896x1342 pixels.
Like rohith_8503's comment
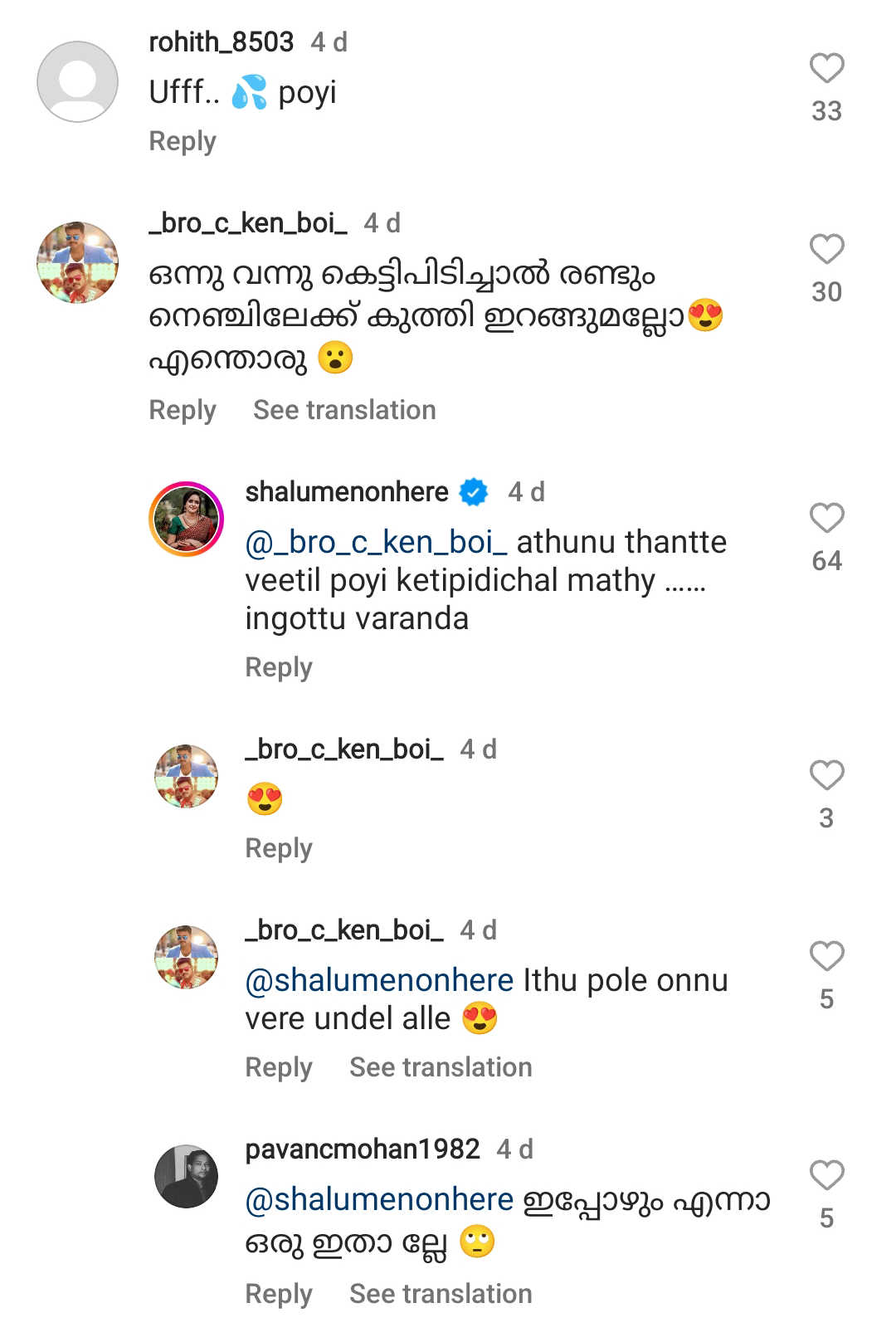point(826,69)
